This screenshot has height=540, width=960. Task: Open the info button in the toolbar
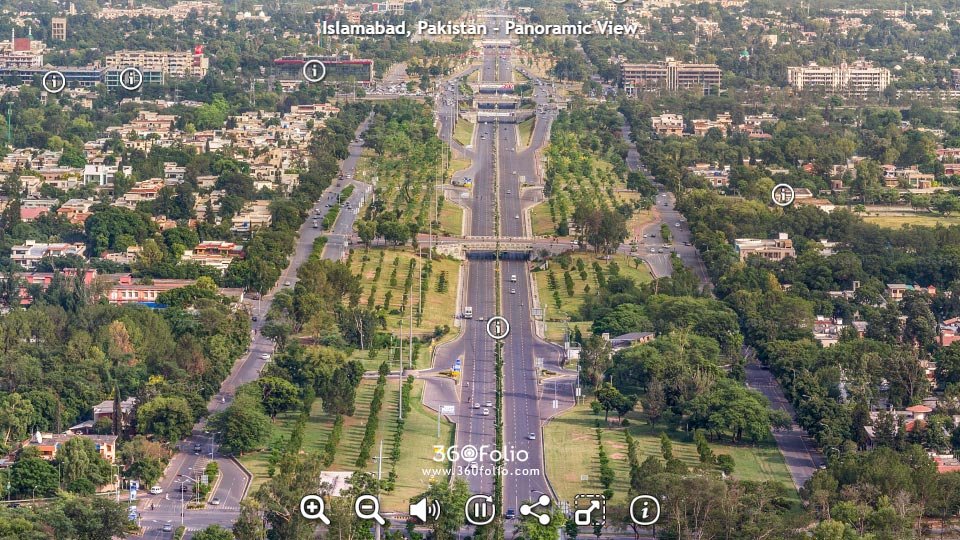[644, 510]
